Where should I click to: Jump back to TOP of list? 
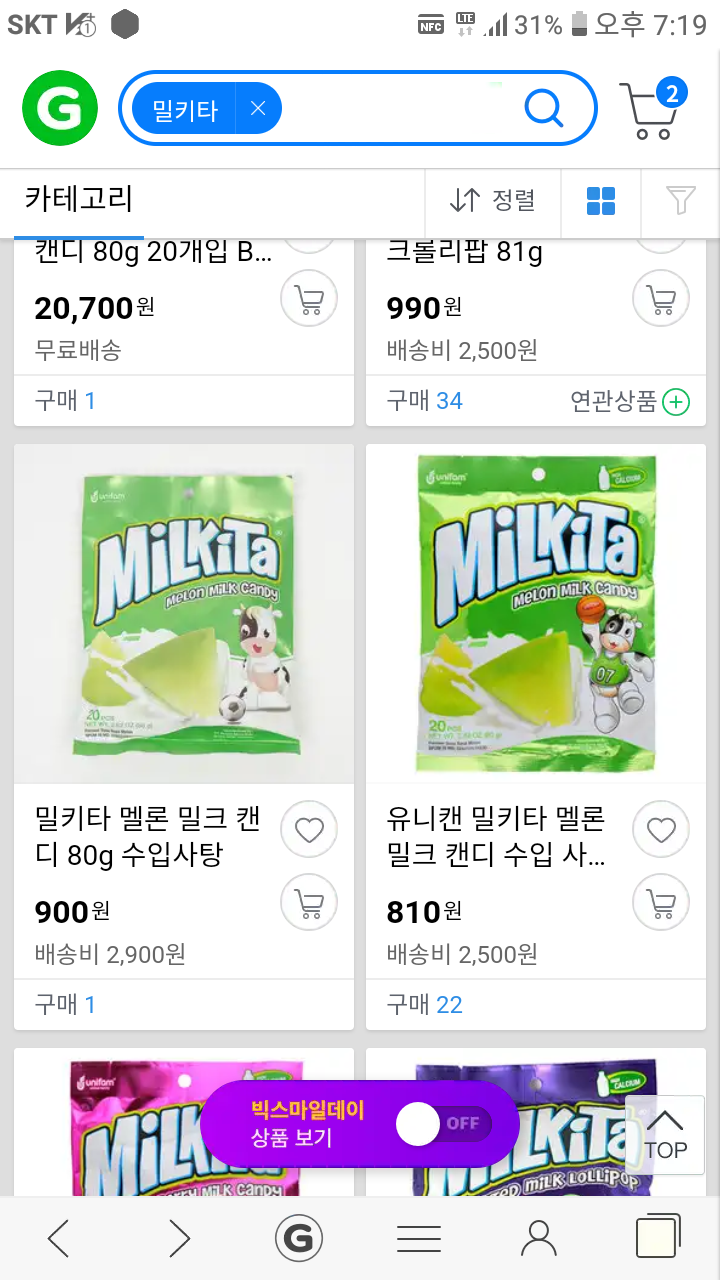[x=665, y=1135]
